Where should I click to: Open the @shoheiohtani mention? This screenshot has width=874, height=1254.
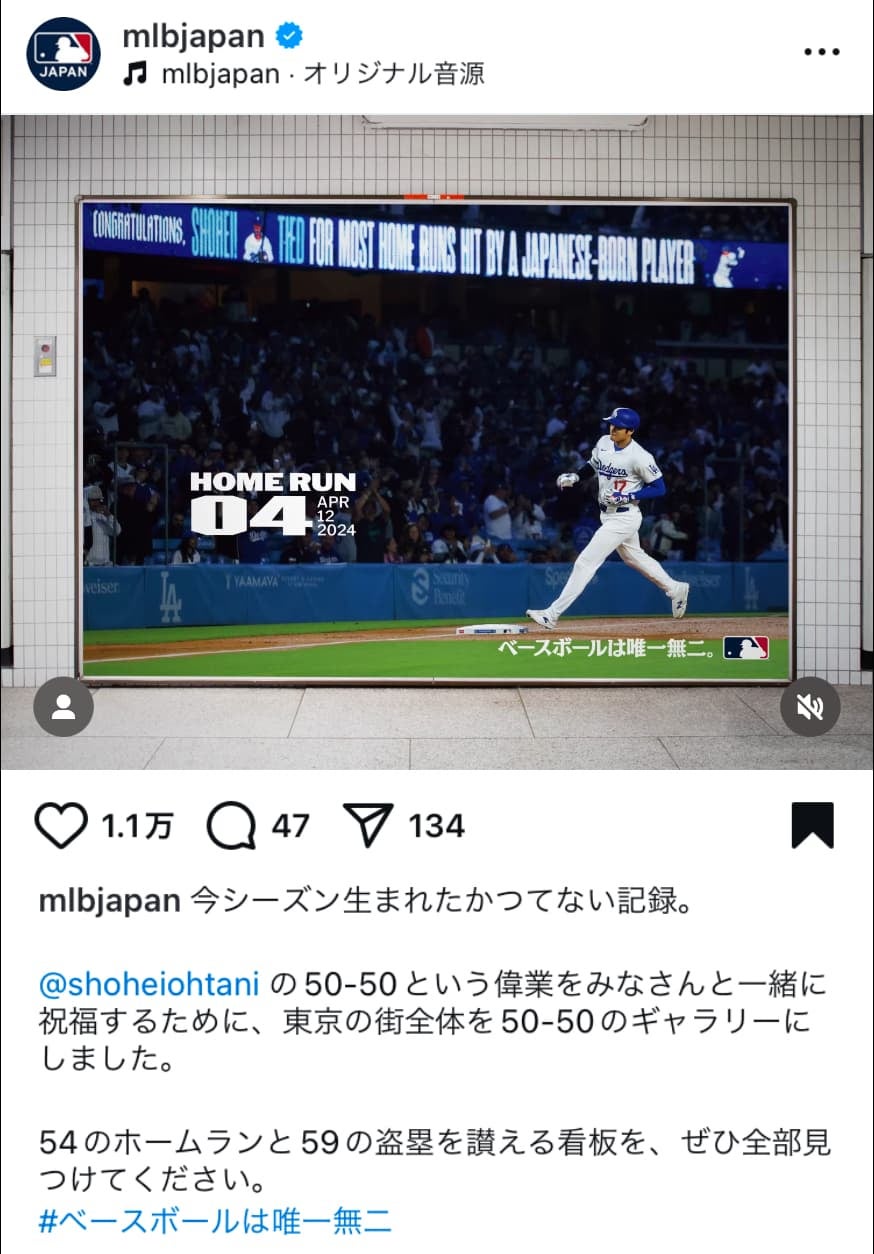click(x=149, y=984)
